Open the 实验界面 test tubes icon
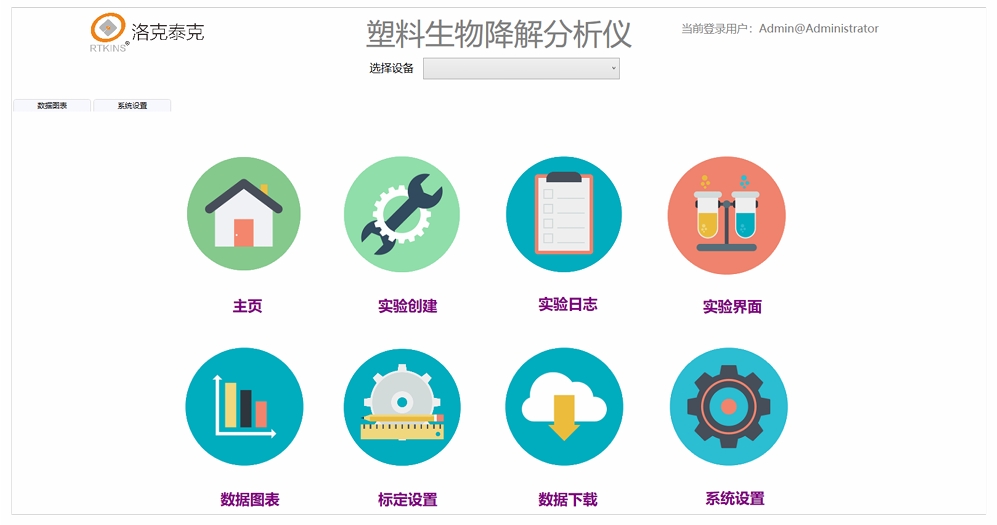Screen dimensions: 997x525 click(x=726, y=215)
